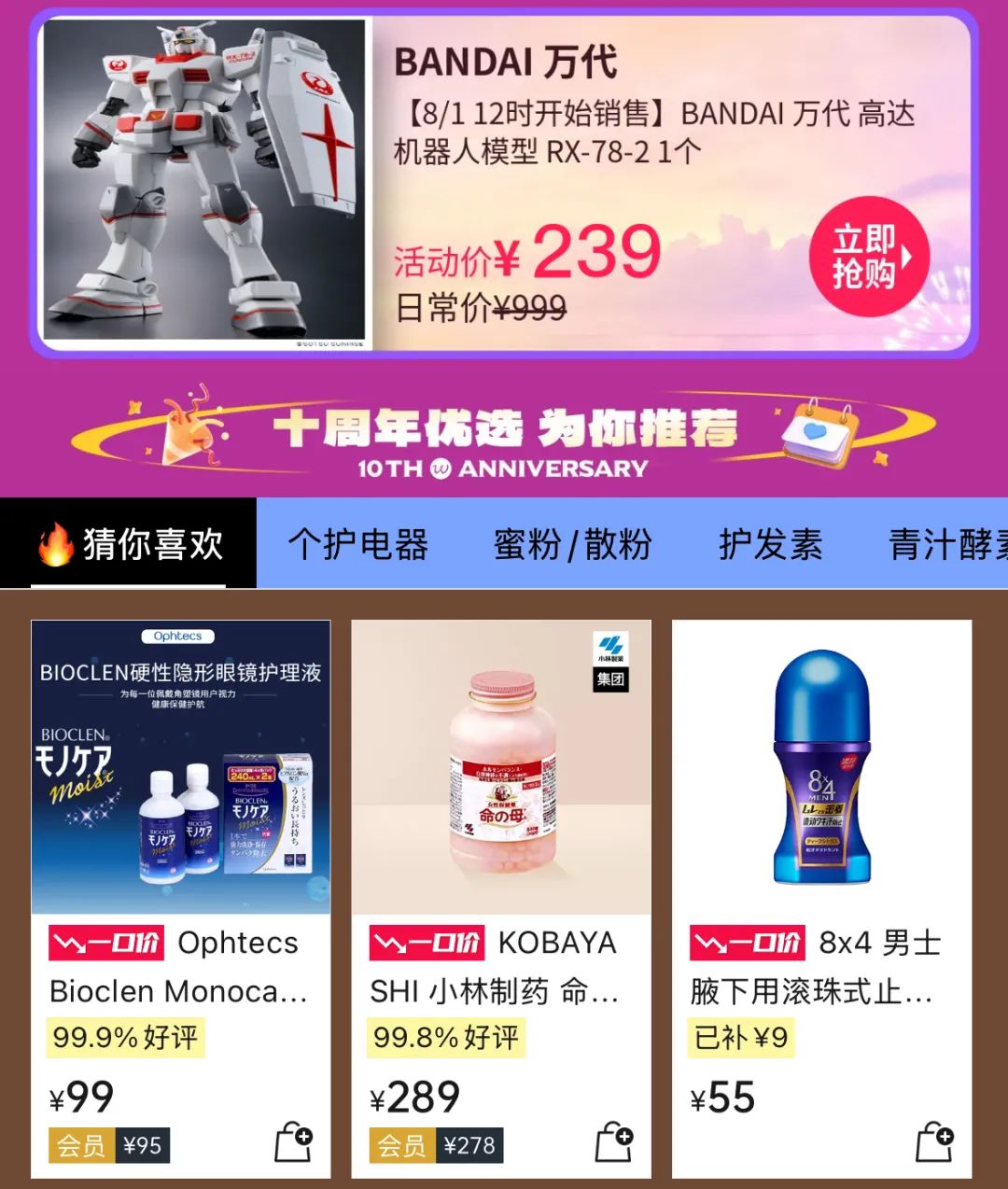
Task: Tap the 立即抢购 button for the BANDAI Gundam
Action: 868,256
